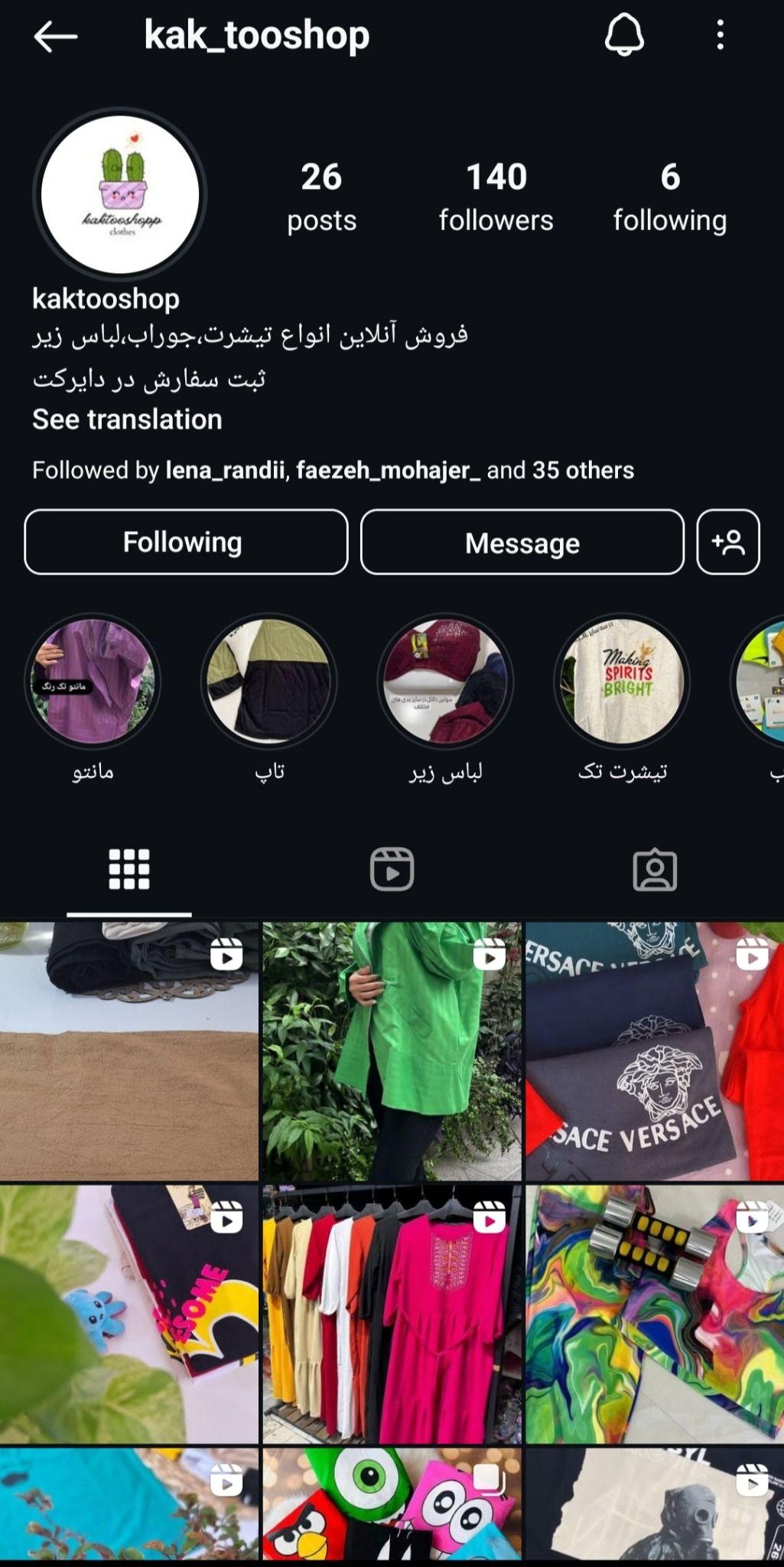Open the green coat reel post
784x1567 pixels.
[392, 1051]
